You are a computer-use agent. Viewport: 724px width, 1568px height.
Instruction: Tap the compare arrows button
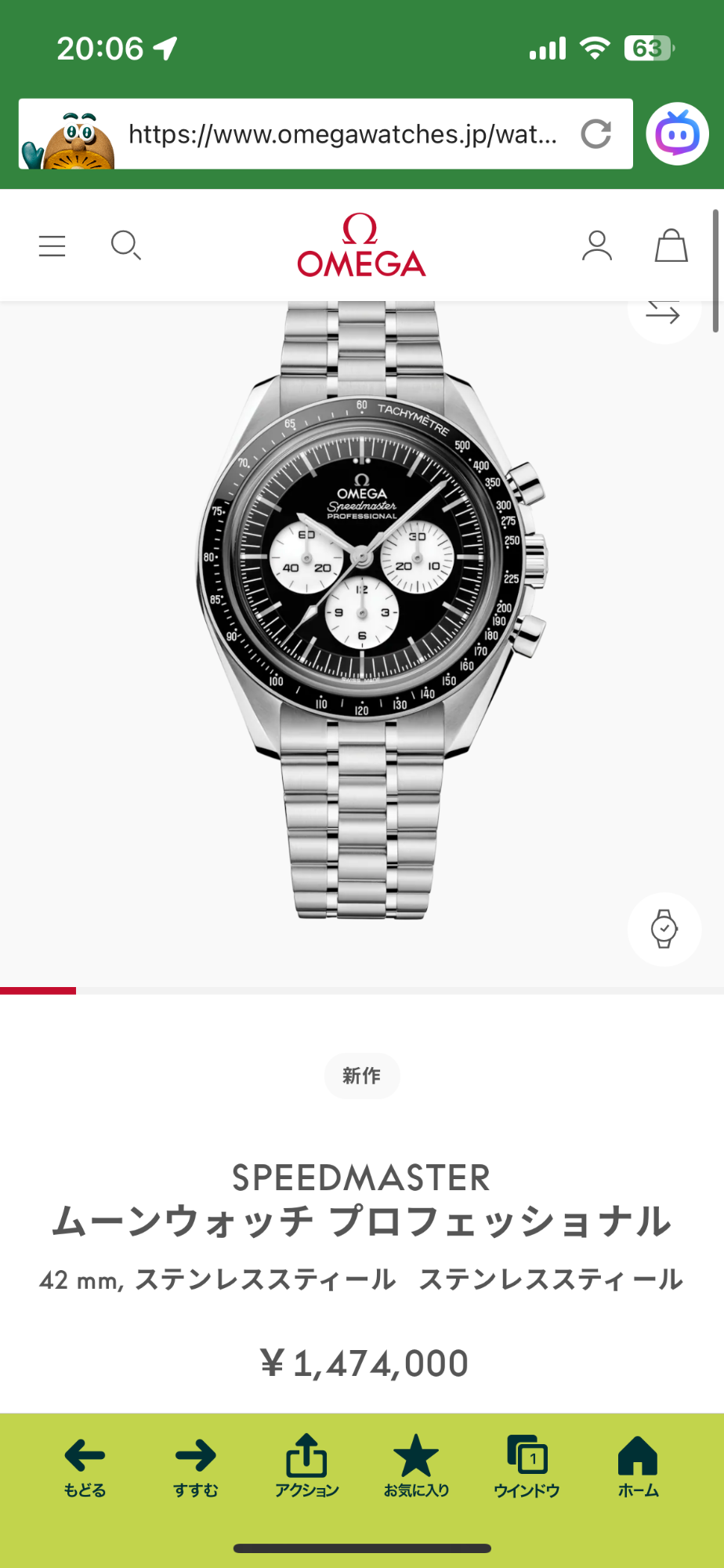(663, 315)
